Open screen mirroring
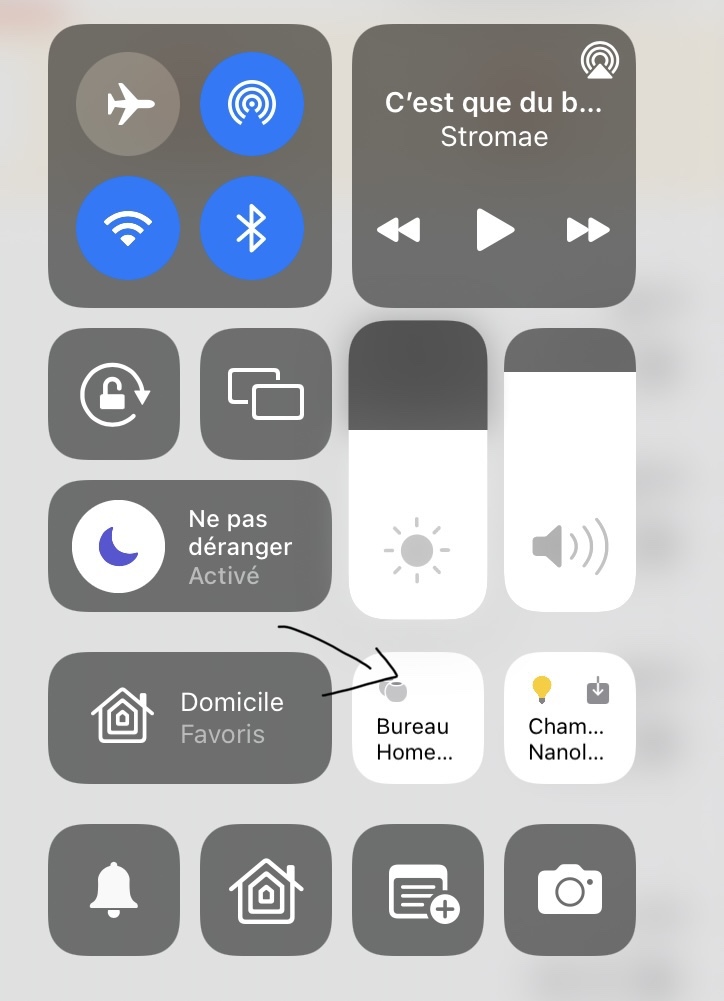 [266, 394]
